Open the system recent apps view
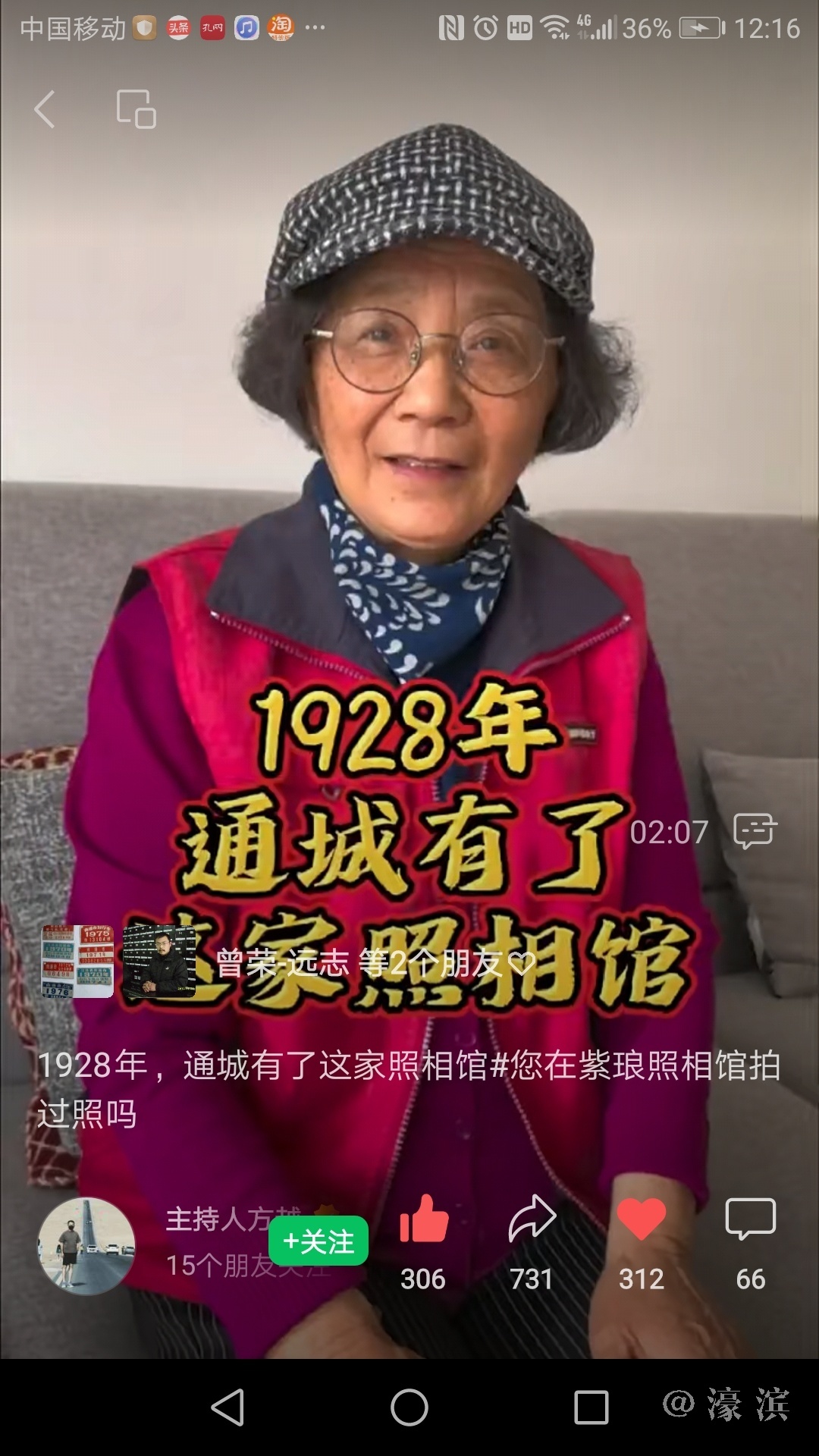 tap(591, 1407)
